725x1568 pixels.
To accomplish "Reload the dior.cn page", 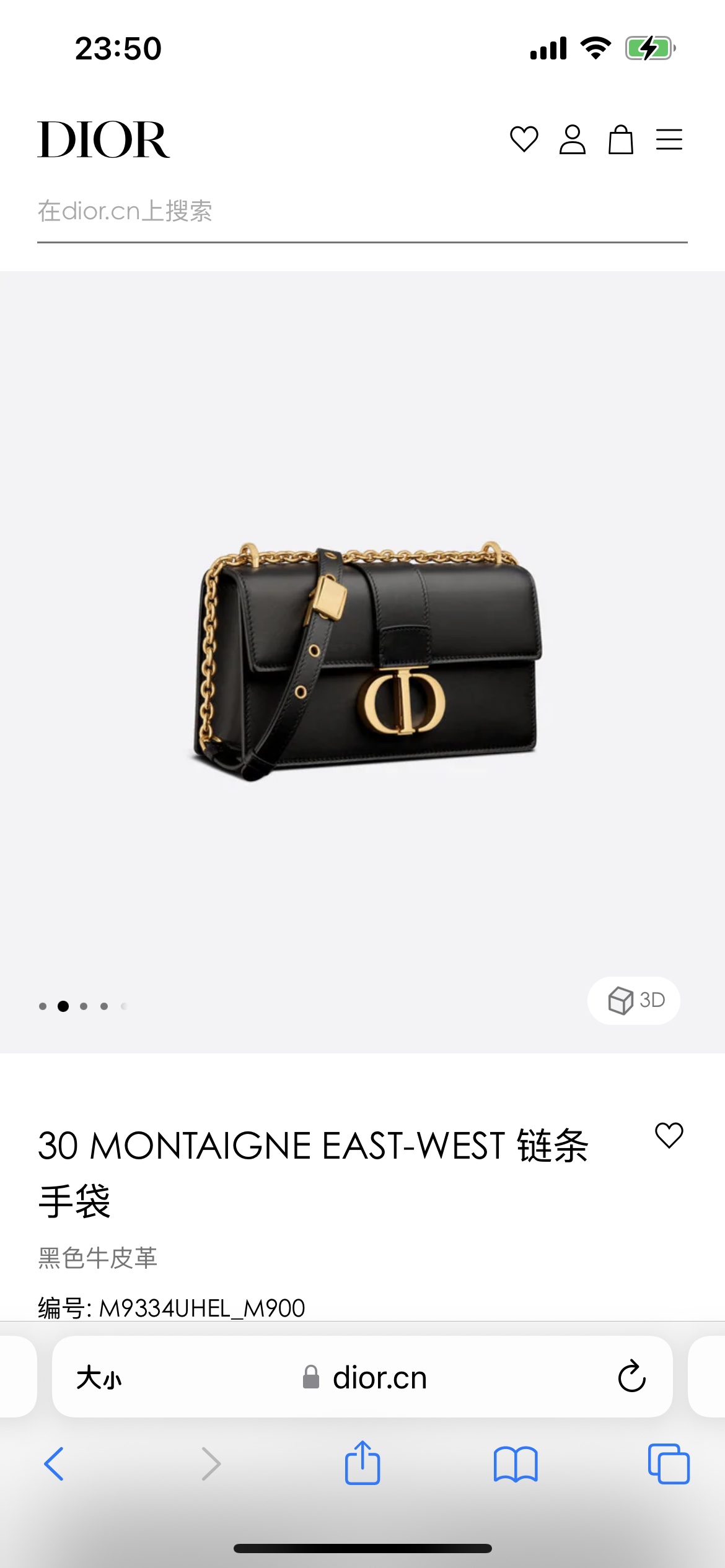I will [631, 1377].
